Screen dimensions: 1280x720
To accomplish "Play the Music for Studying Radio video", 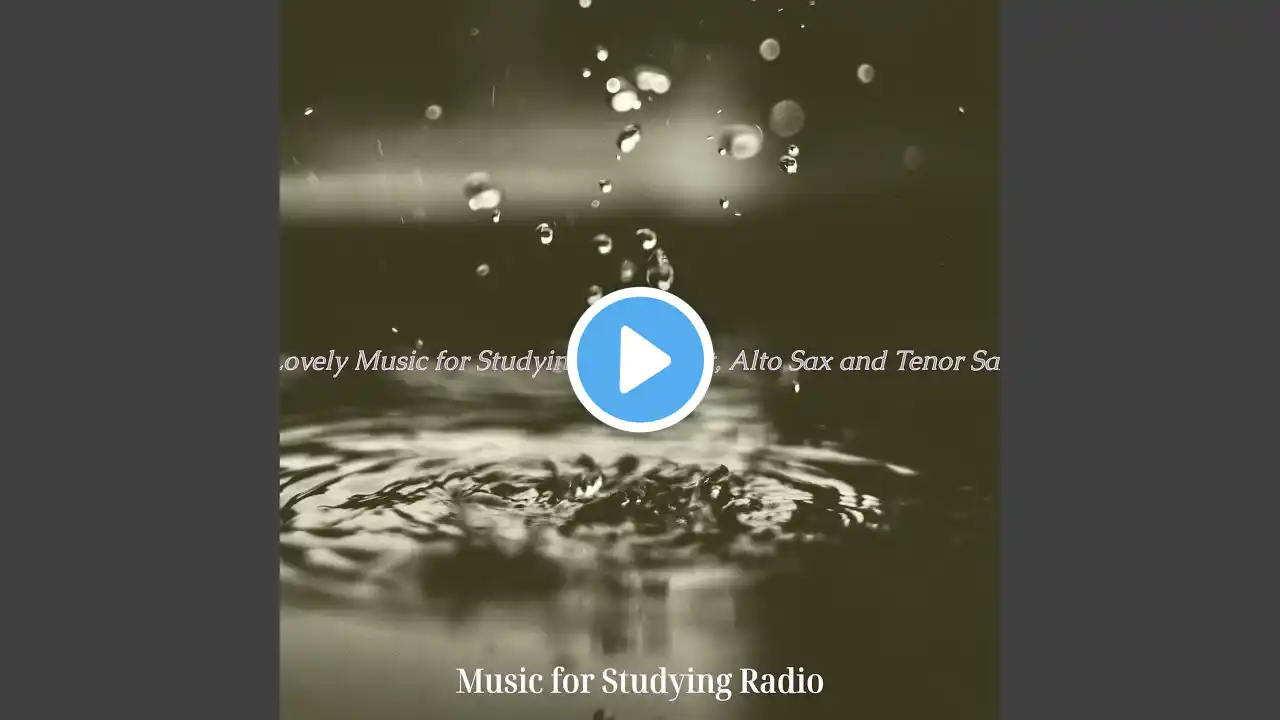I will click(x=640, y=360).
